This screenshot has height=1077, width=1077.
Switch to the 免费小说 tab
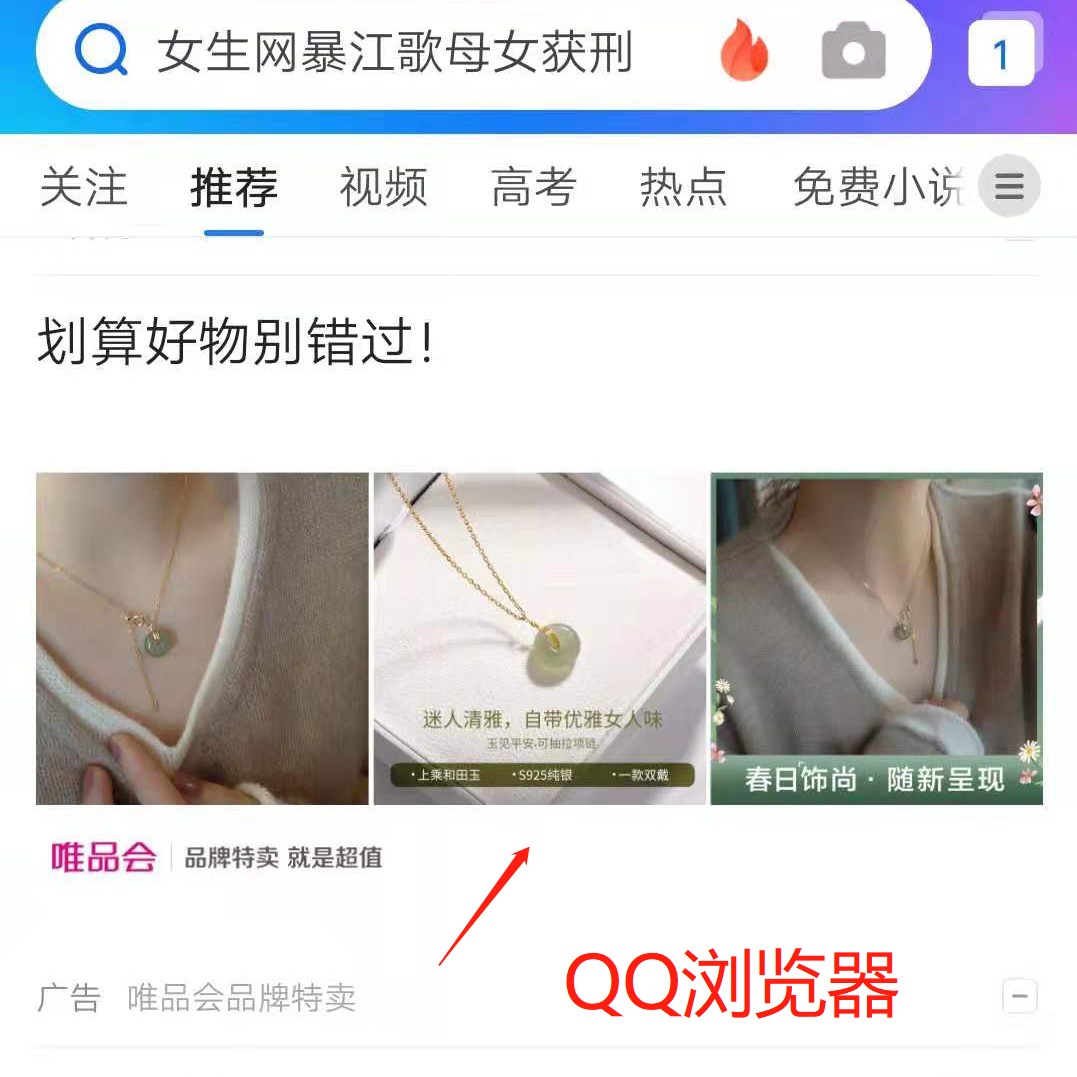pos(875,187)
